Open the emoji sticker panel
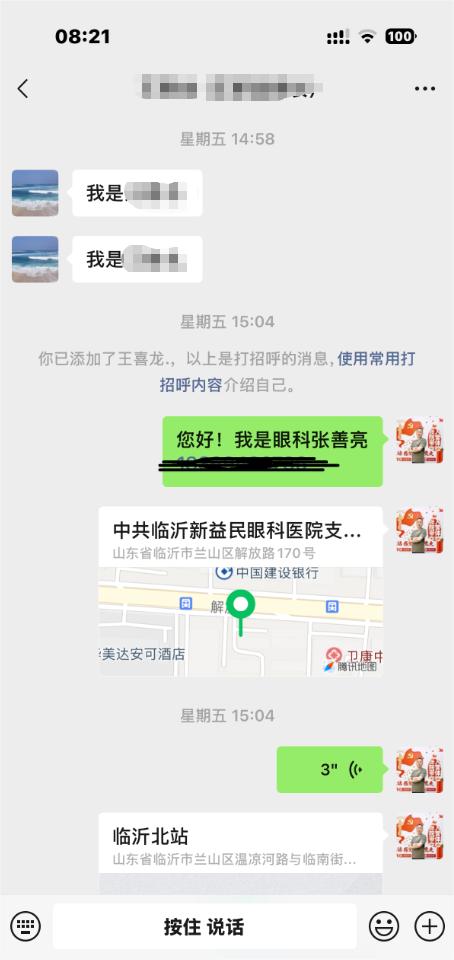This screenshot has height=960, width=454. pyautogui.click(x=384, y=926)
